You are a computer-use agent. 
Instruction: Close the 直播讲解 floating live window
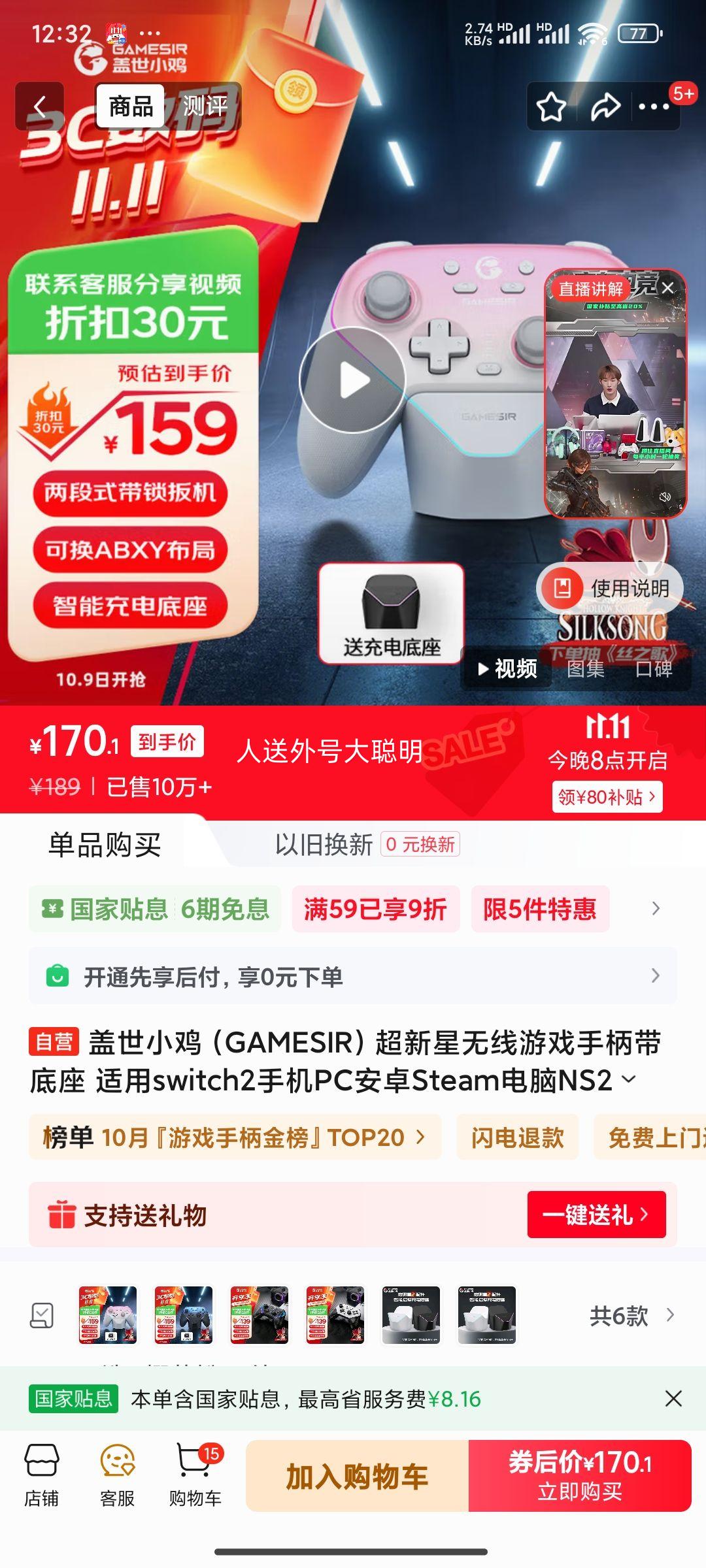click(667, 288)
